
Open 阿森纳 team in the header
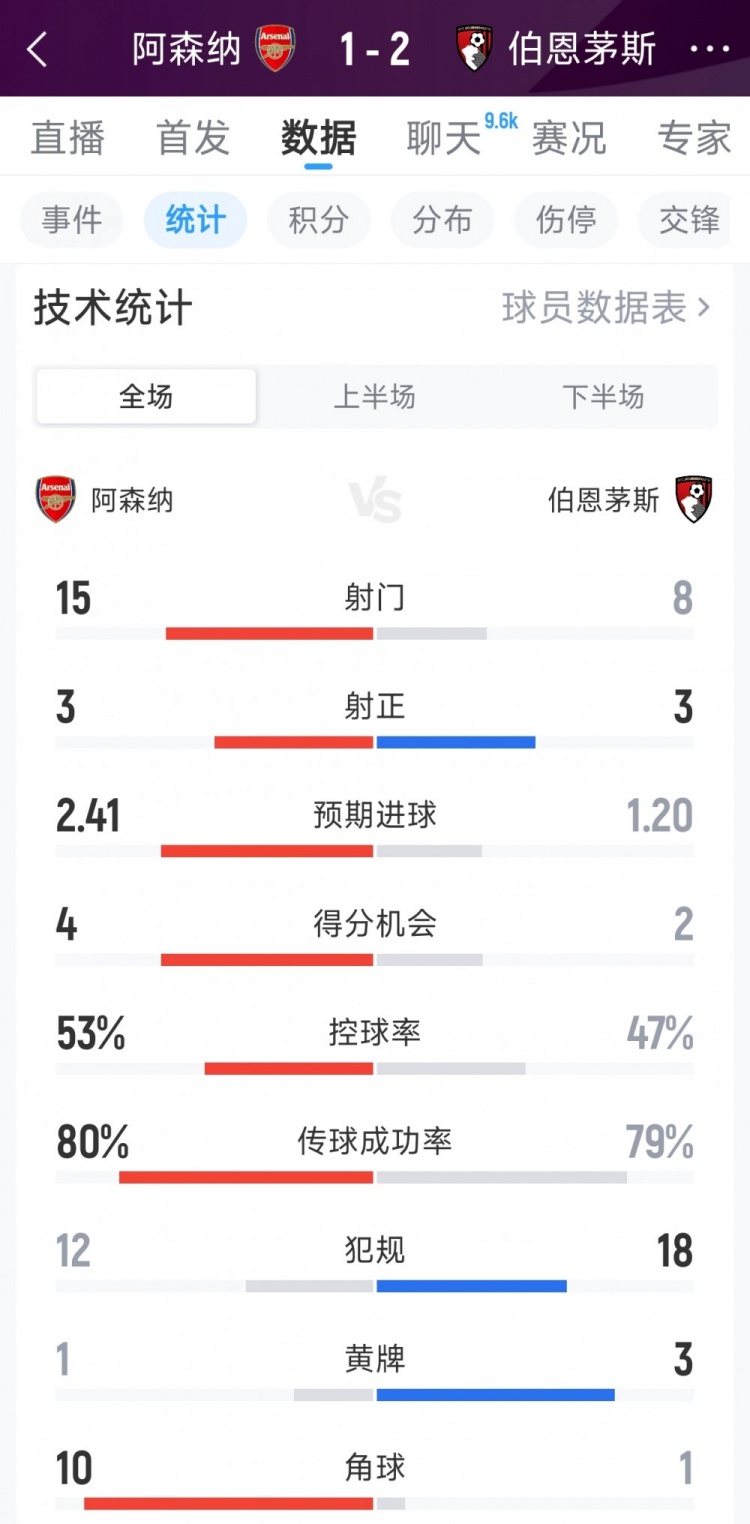(213, 49)
